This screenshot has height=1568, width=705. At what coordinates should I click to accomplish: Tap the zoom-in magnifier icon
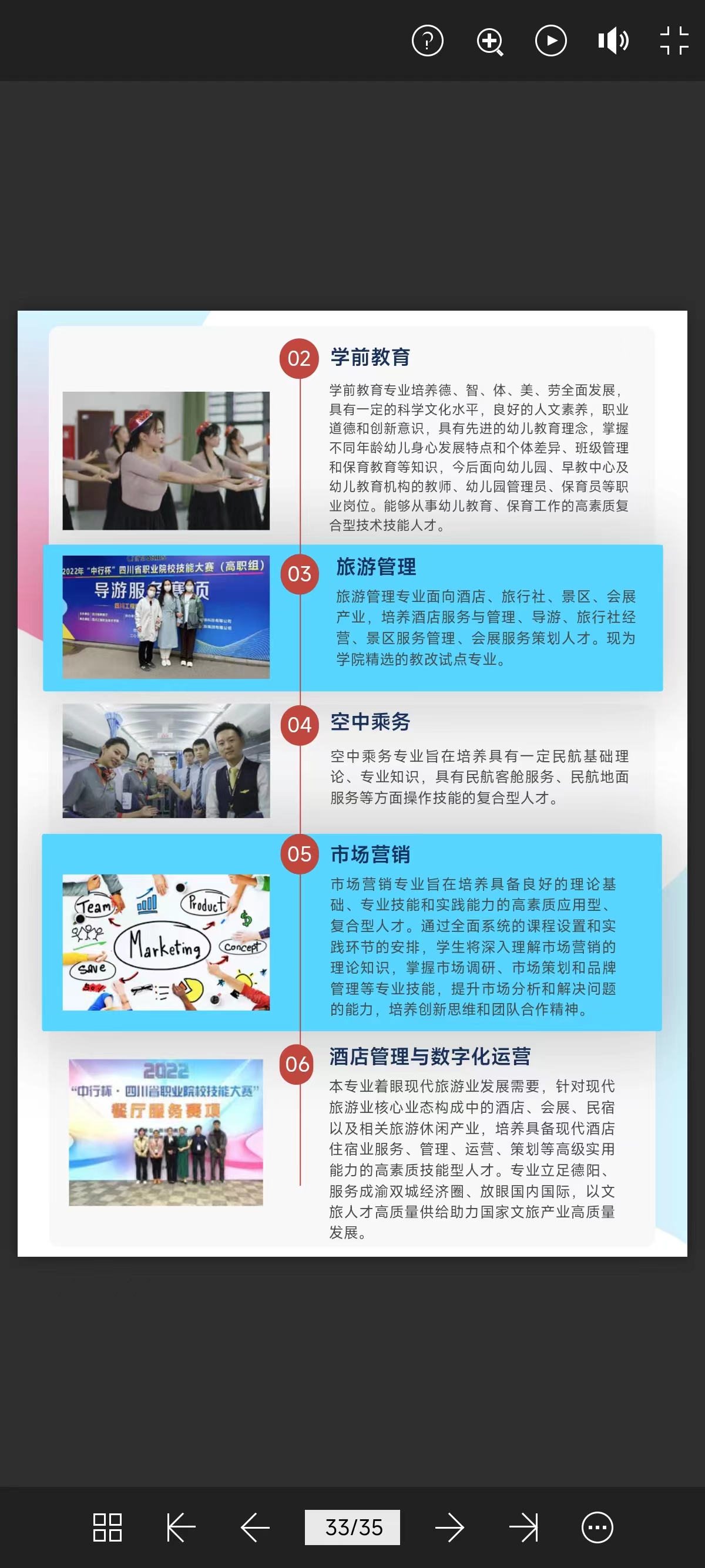pyautogui.click(x=489, y=41)
